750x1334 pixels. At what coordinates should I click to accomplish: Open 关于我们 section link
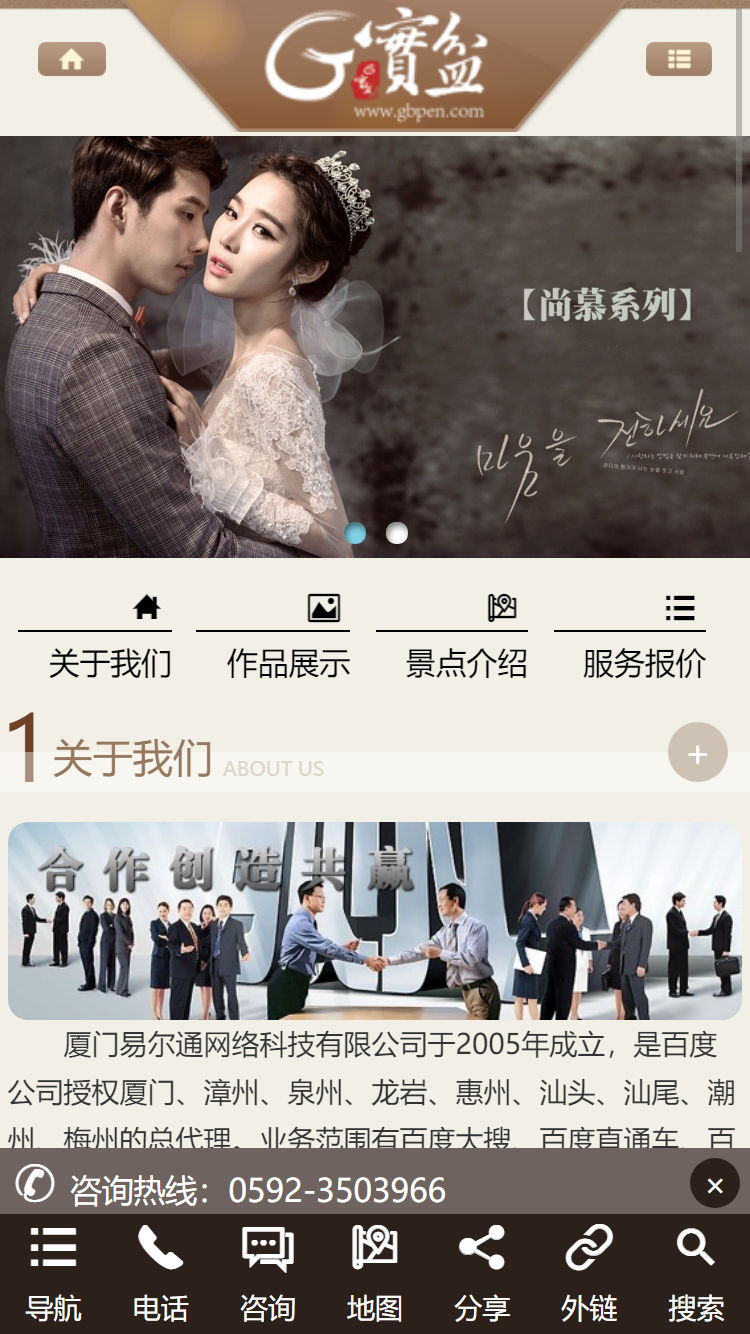click(x=110, y=640)
